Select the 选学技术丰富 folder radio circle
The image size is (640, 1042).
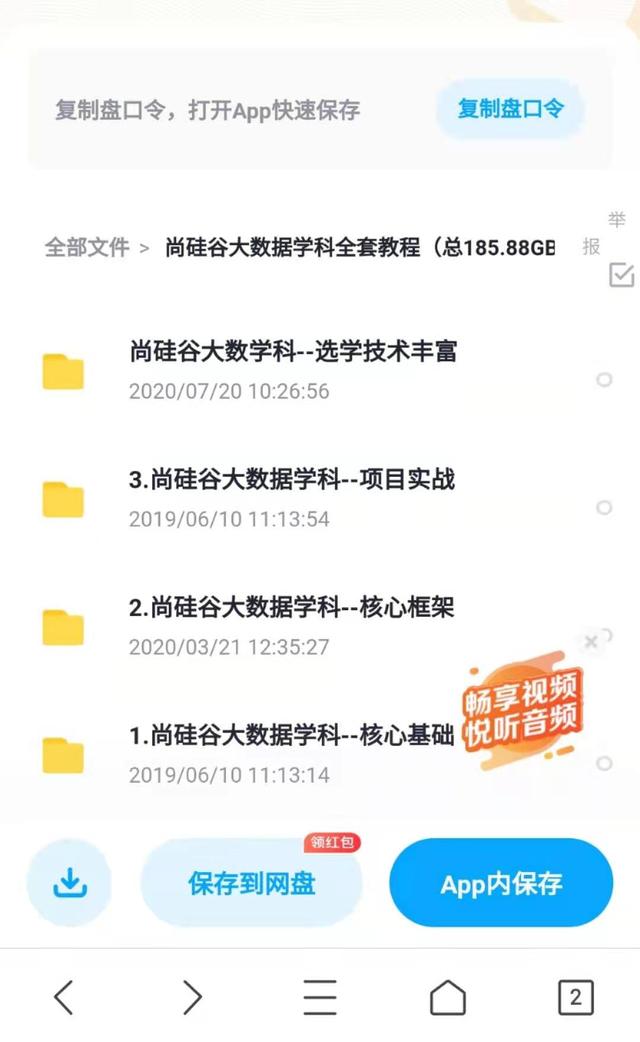[x=604, y=379]
